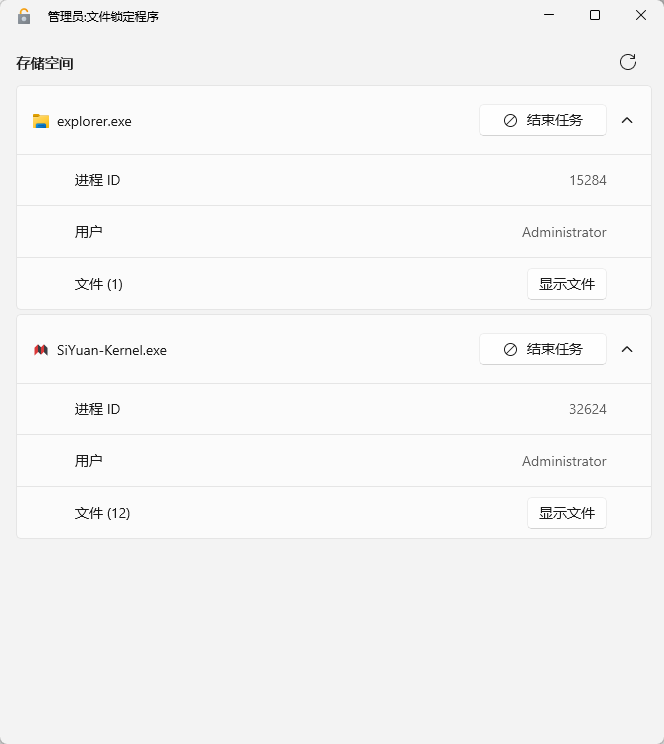The image size is (664, 744).
Task: Show files locked by explorer.exe
Action: [567, 284]
